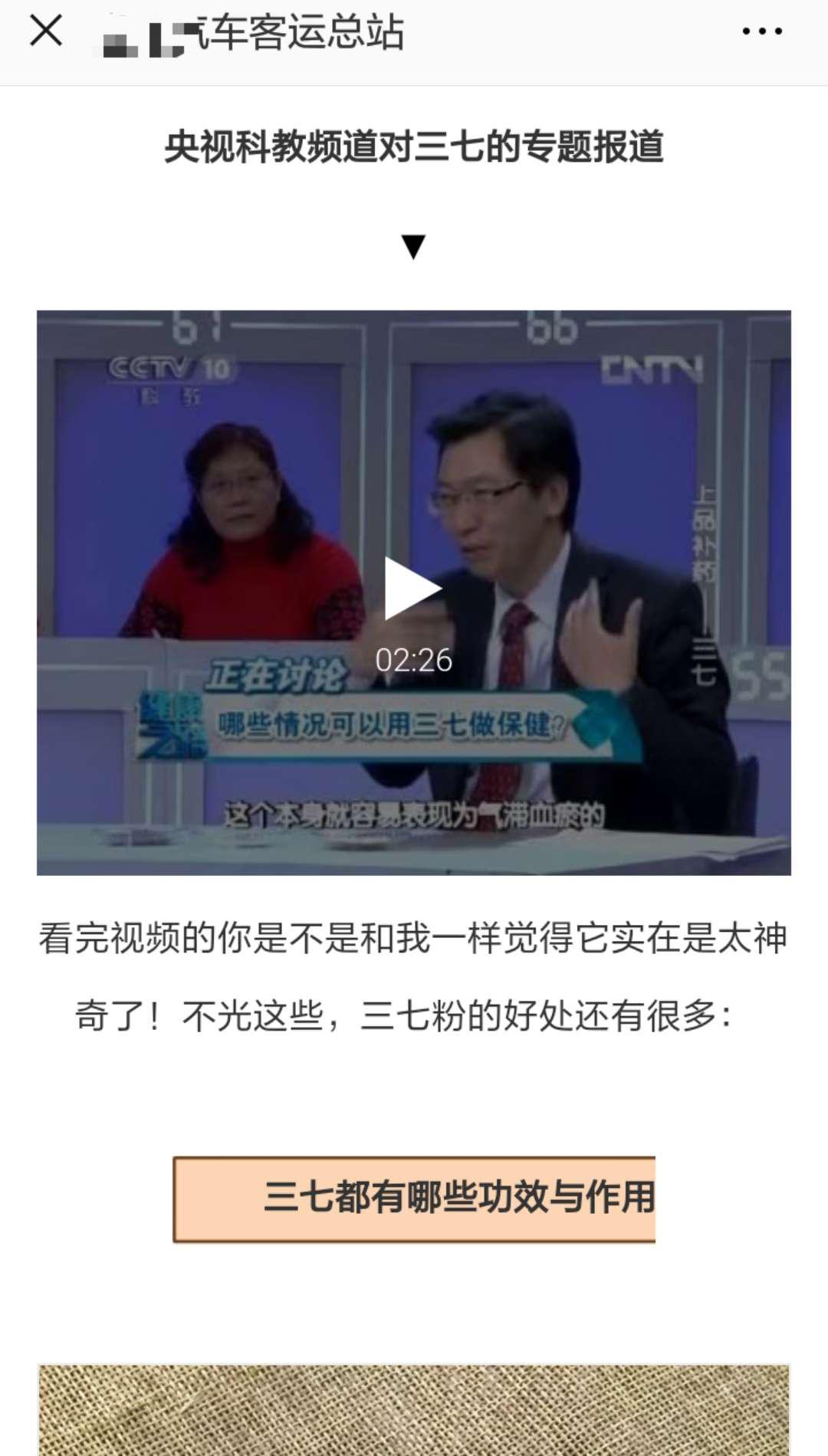
Task: Close the article page with the X
Action: (46, 31)
